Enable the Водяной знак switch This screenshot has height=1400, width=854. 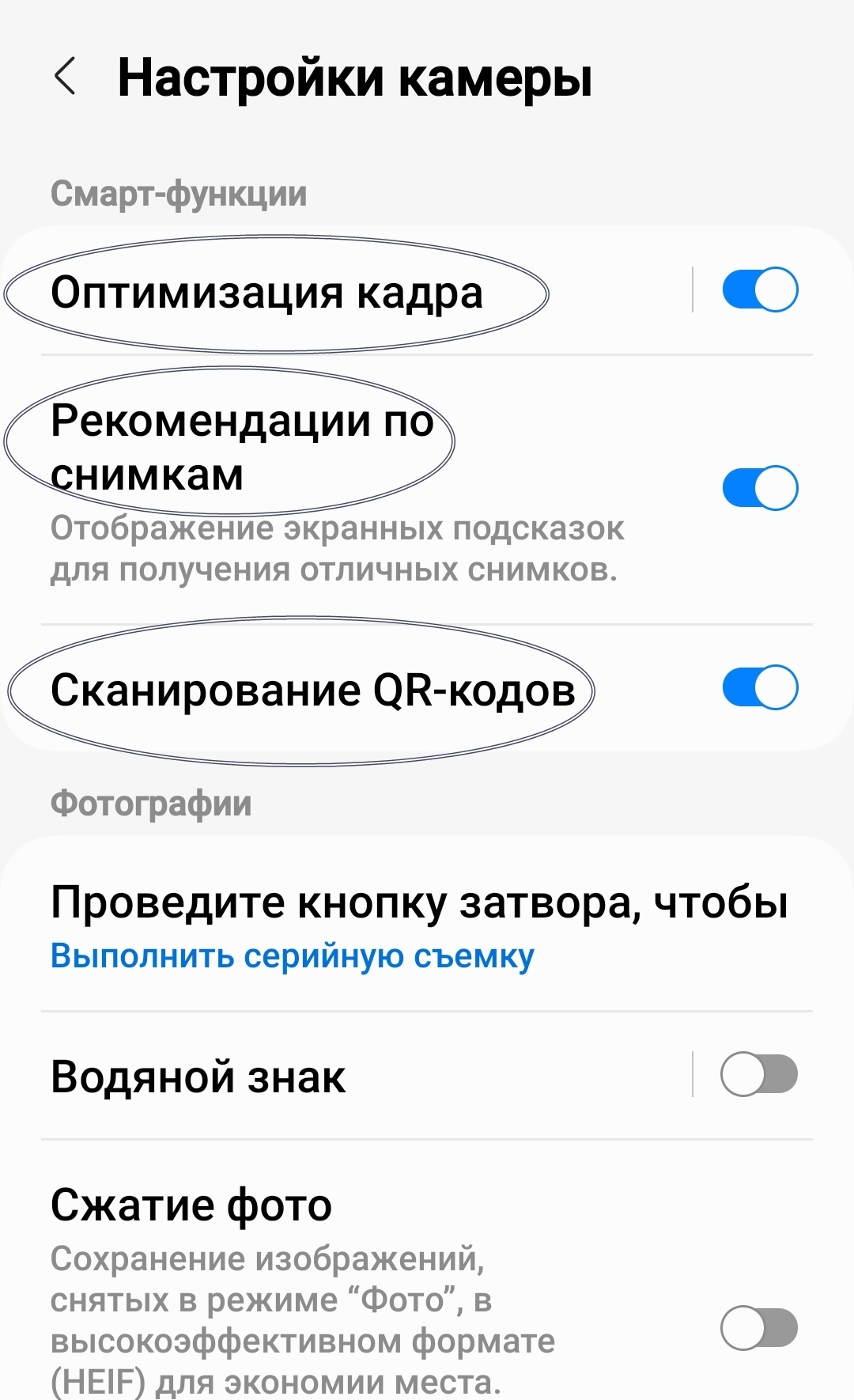pyautogui.click(x=759, y=1075)
